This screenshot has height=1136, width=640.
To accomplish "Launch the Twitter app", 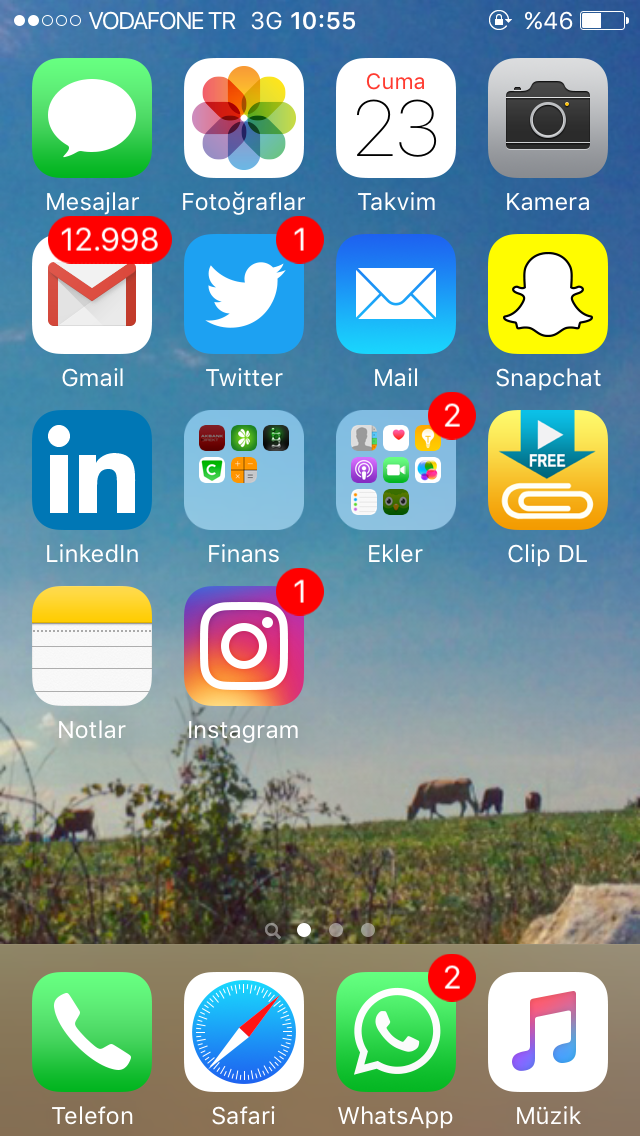I will (x=244, y=294).
